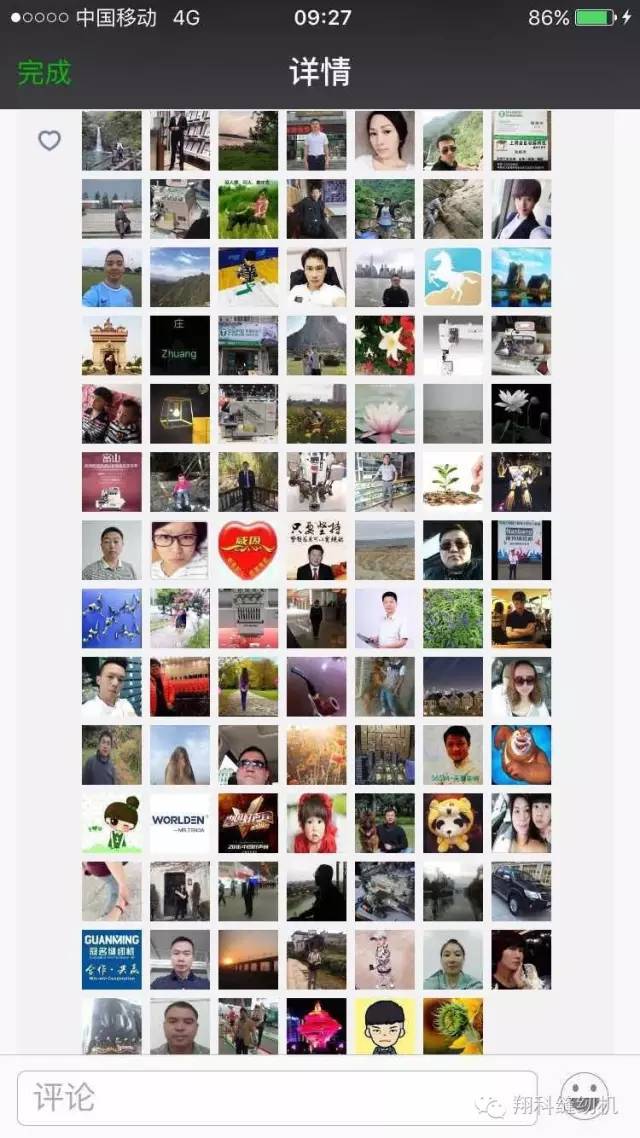640x1138 pixels.
Task: Open the waterfall avatar profile
Action: point(111,140)
